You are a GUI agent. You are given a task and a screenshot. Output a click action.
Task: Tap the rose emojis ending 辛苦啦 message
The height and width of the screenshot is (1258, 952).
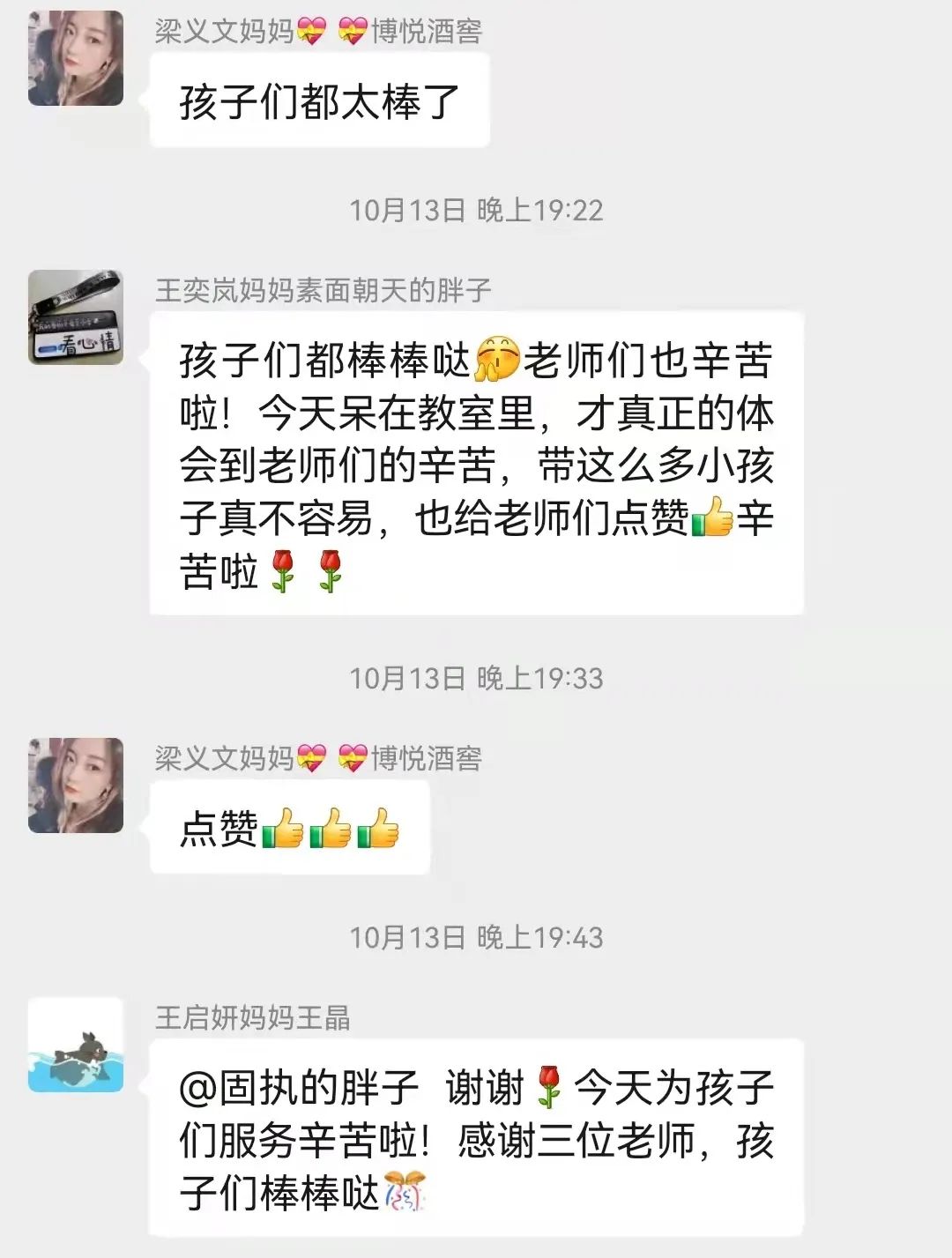click(304, 573)
